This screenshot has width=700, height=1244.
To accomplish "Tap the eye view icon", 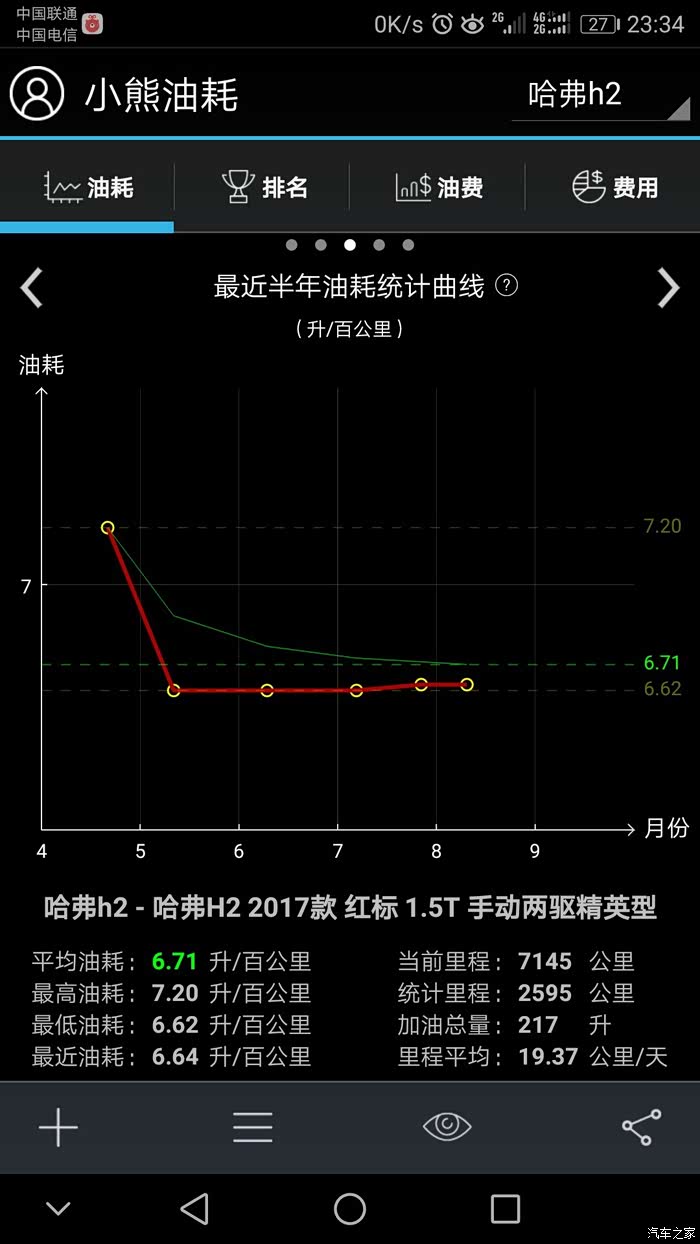I will pos(447,1126).
